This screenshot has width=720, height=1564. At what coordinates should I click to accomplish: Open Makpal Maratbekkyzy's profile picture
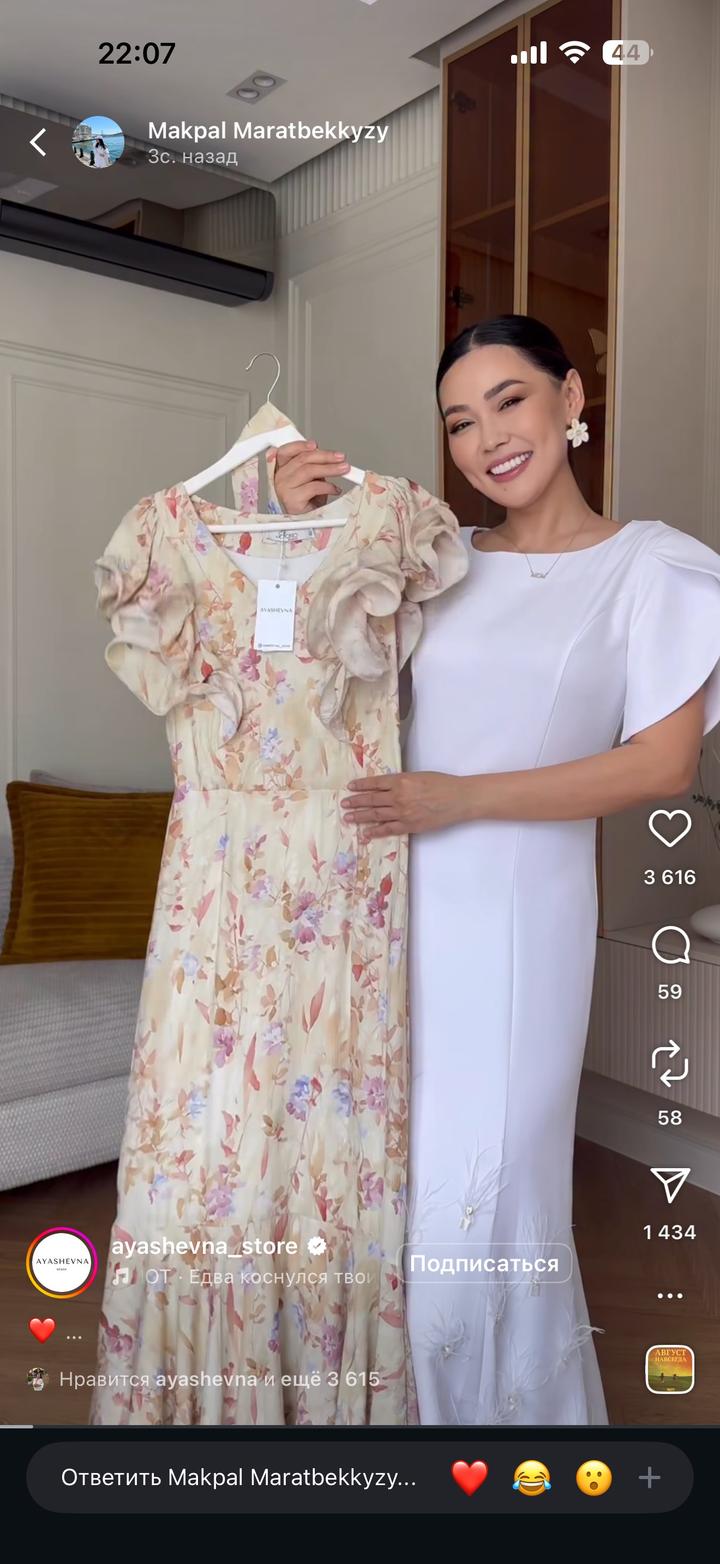click(98, 143)
